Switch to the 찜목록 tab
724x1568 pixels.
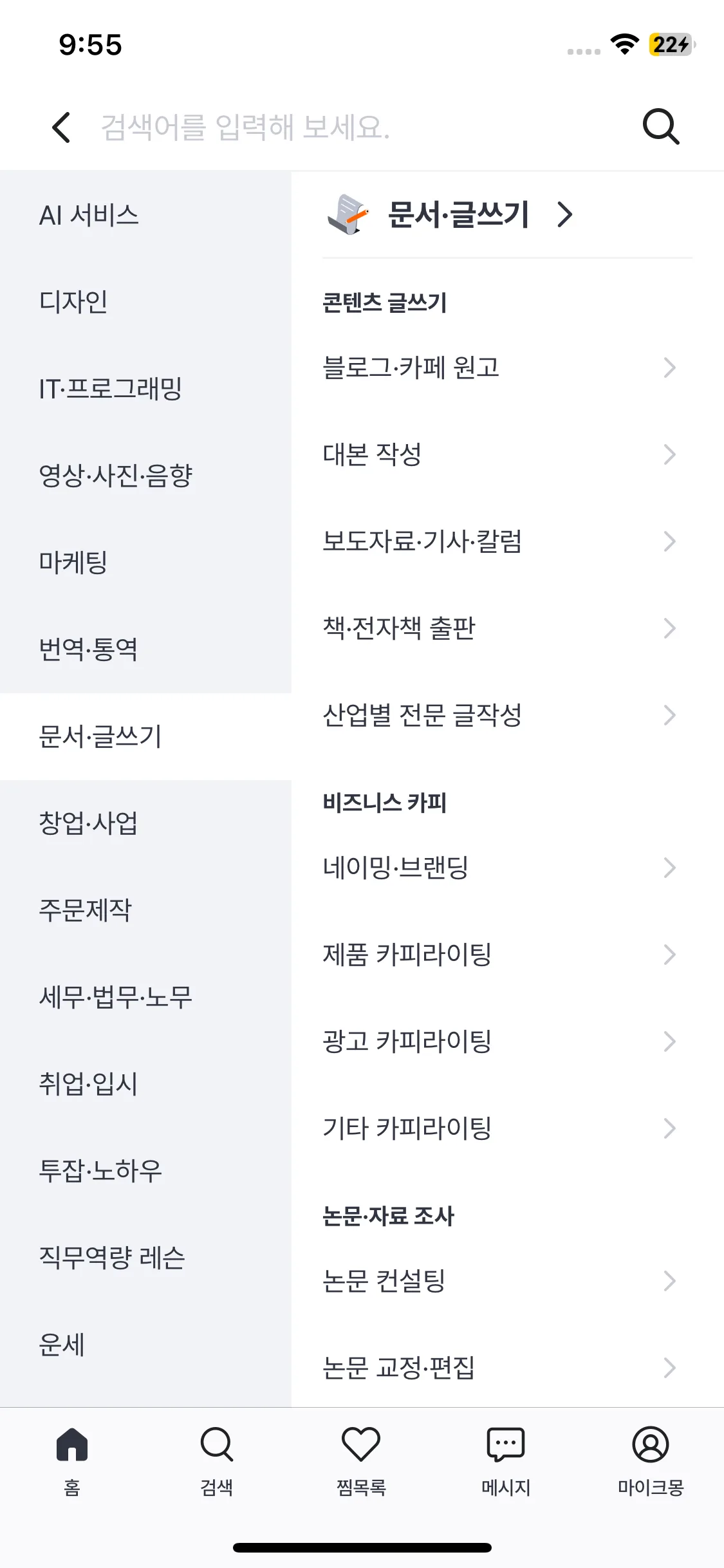pos(361,1461)
